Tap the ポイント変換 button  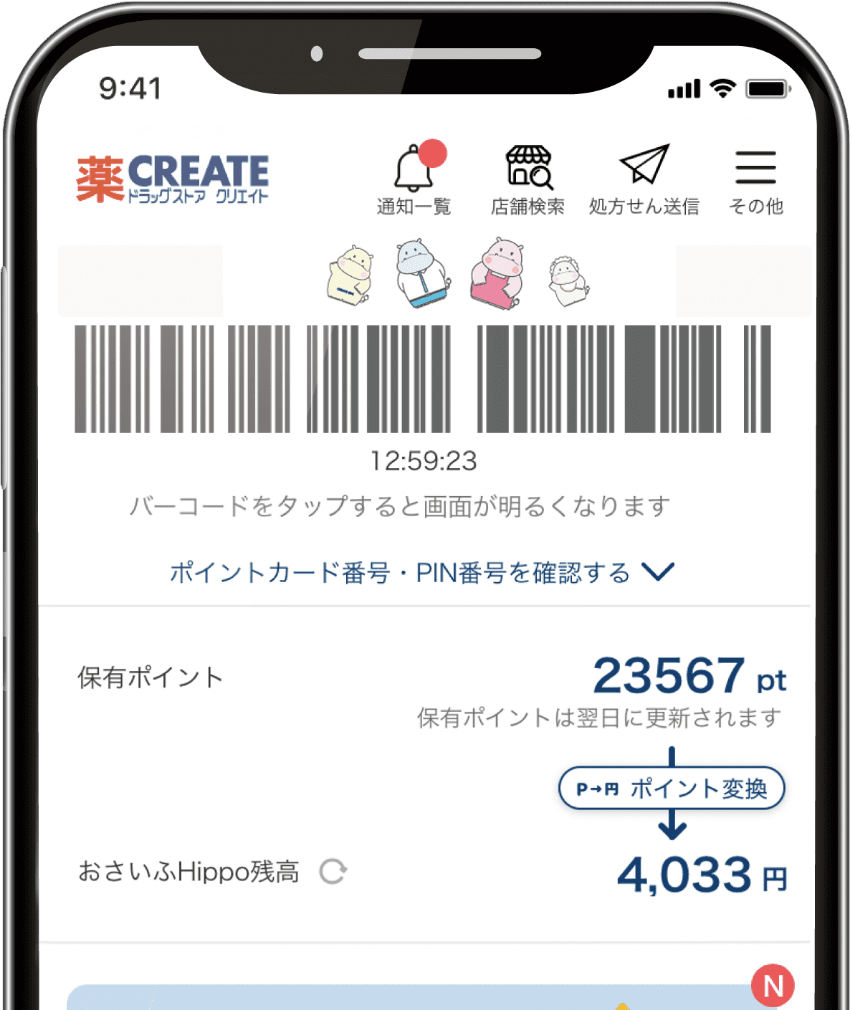click(x=672, y=789)
